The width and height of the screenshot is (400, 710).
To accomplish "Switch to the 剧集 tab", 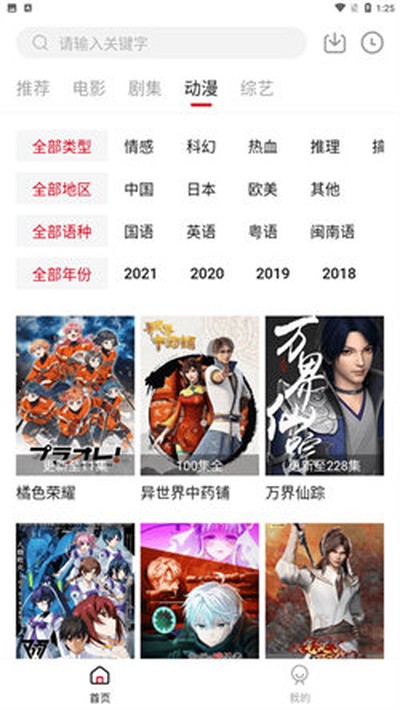I will pyautogui.click(x=145, y=88).
